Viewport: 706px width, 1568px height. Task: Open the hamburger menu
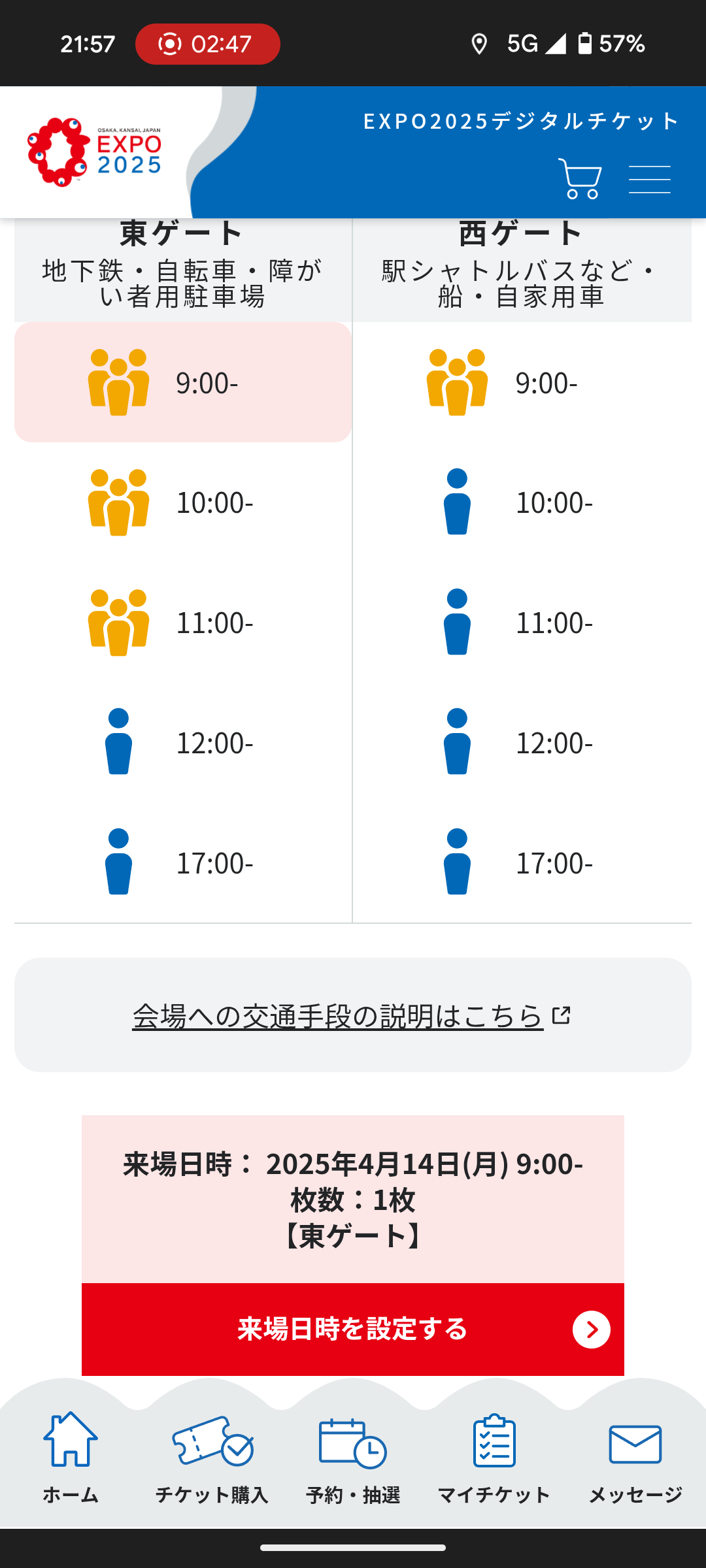(x=649, y=179)
